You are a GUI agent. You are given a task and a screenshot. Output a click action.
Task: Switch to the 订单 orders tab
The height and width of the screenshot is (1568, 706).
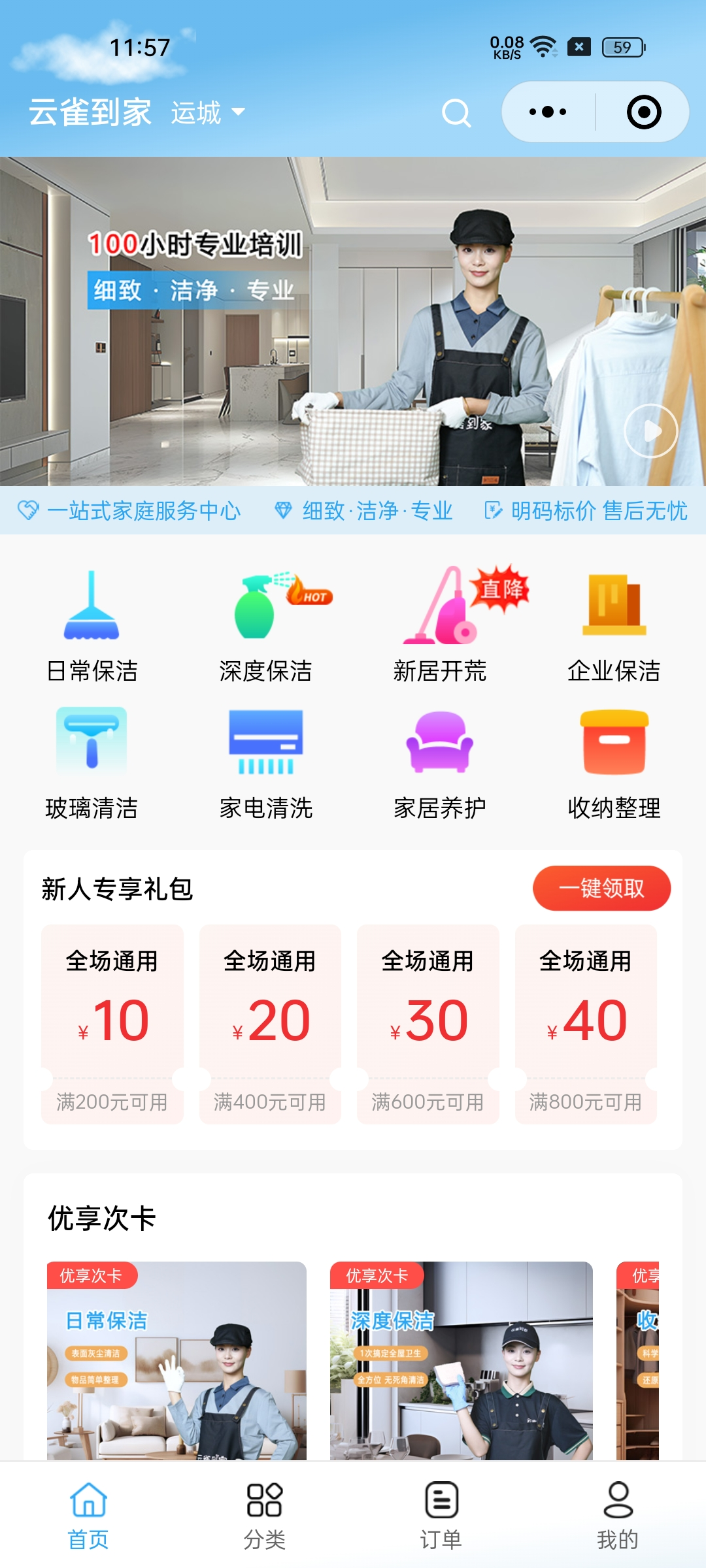pos(441,1516)
